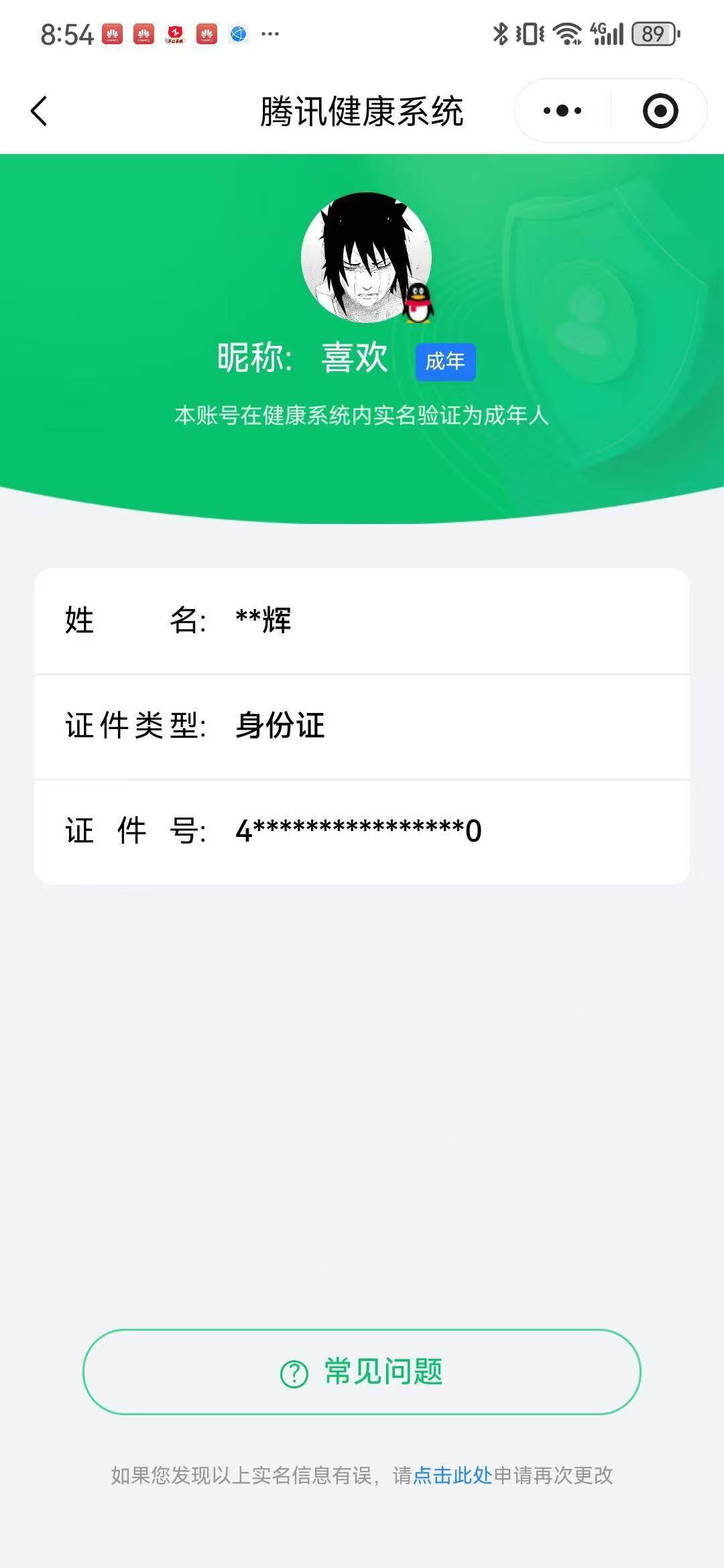
Task: Tap the circular exit capsule icon
Action: (x=660, y=111)
